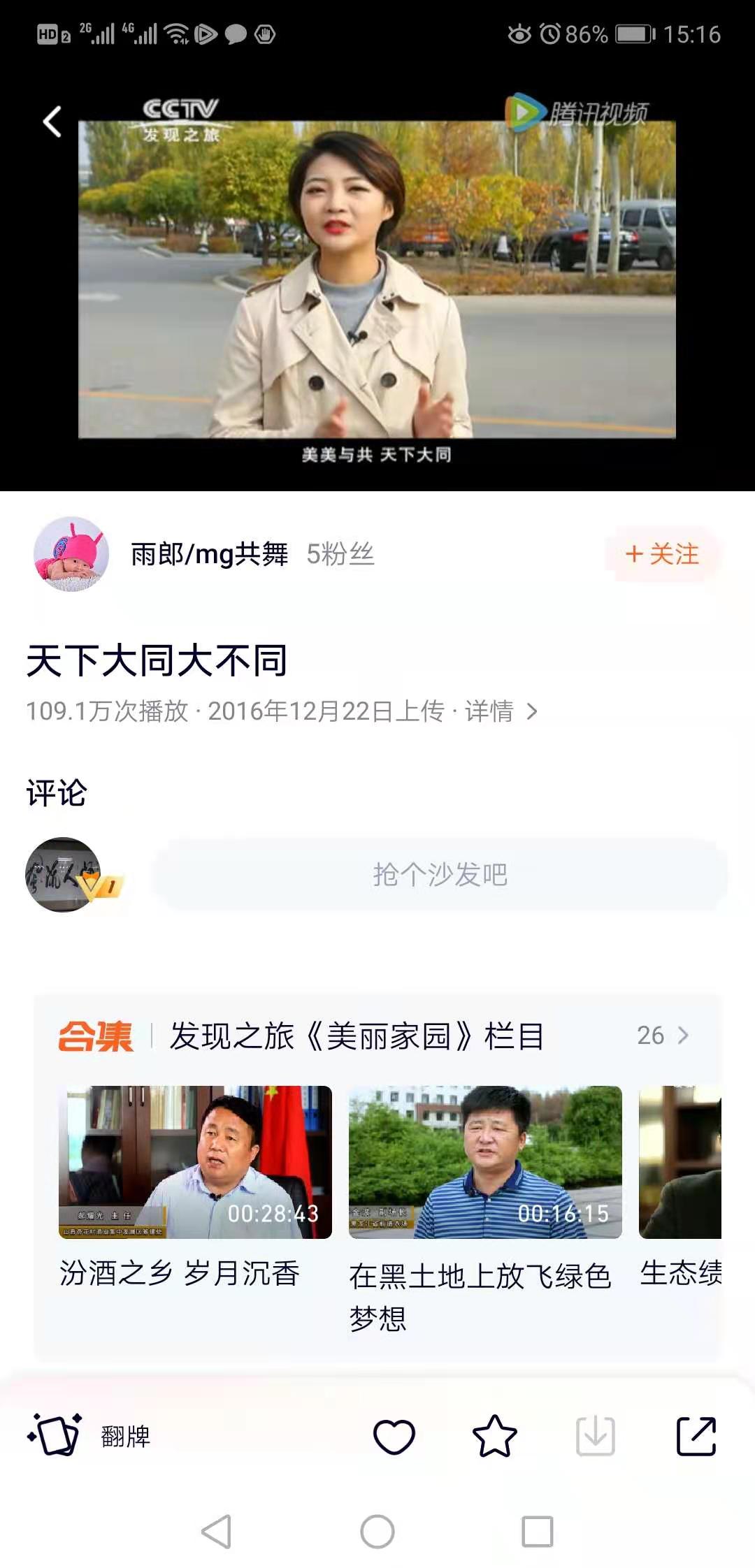Expand video 详情 details

pyautogui.click(x=501, y=711)
